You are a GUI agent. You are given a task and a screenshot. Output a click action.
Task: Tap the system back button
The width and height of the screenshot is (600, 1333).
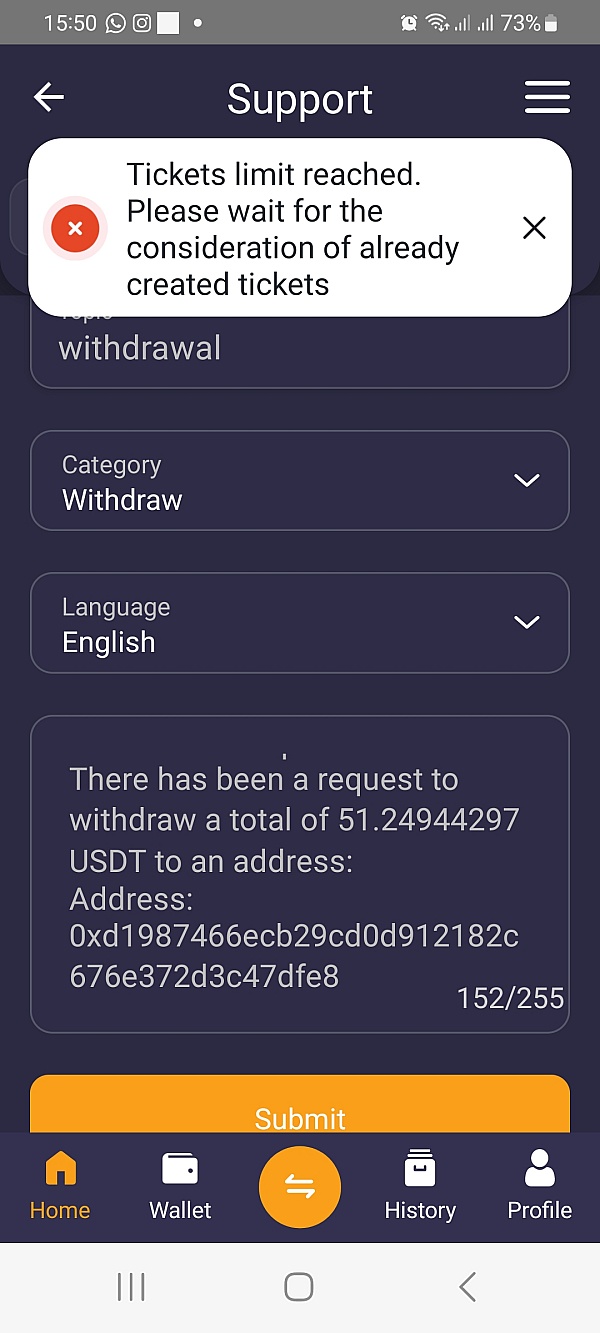point(467,1287)
